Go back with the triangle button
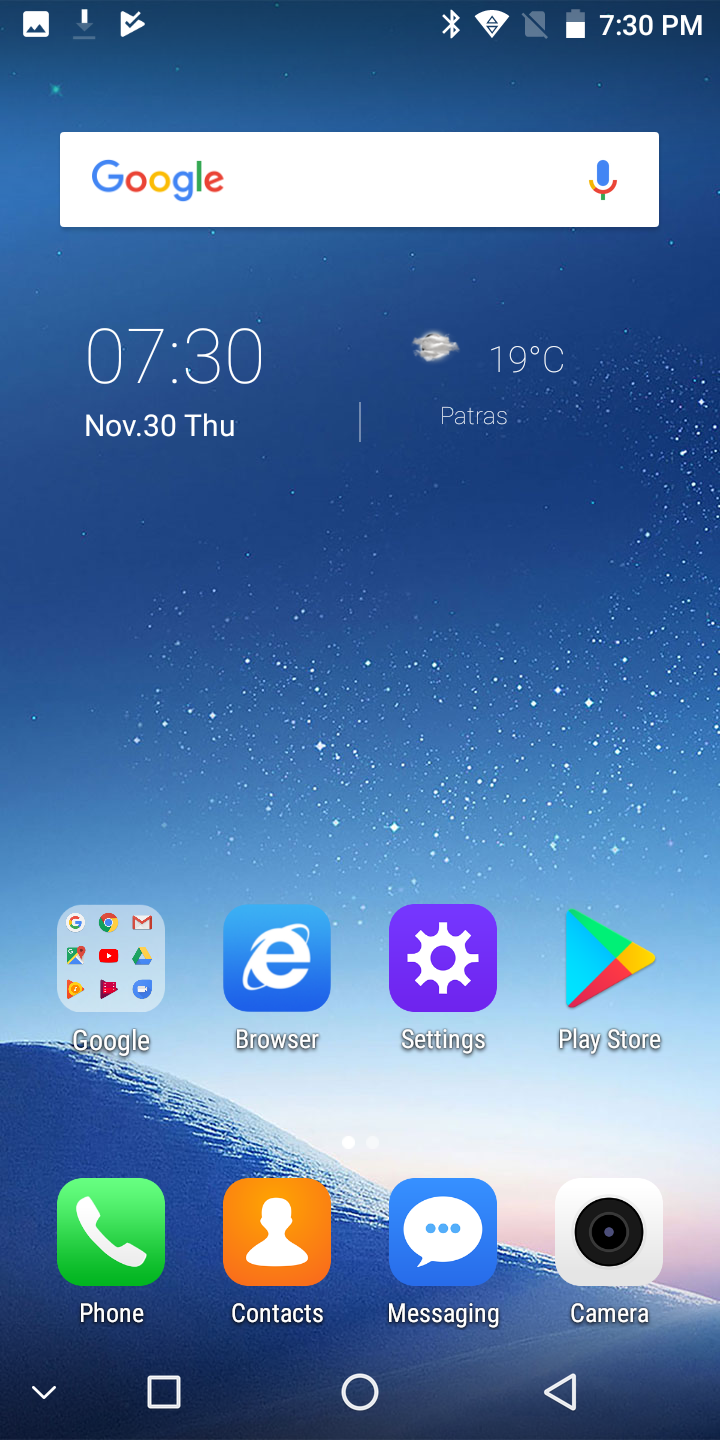 (560, 1392)
